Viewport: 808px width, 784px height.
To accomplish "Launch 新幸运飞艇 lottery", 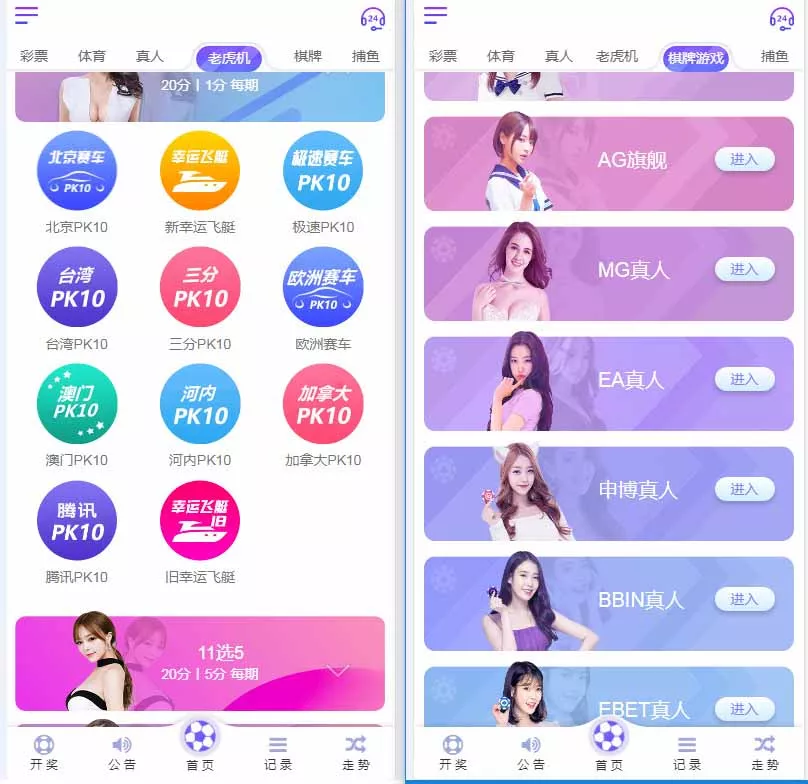I will (x=200, y=171).
